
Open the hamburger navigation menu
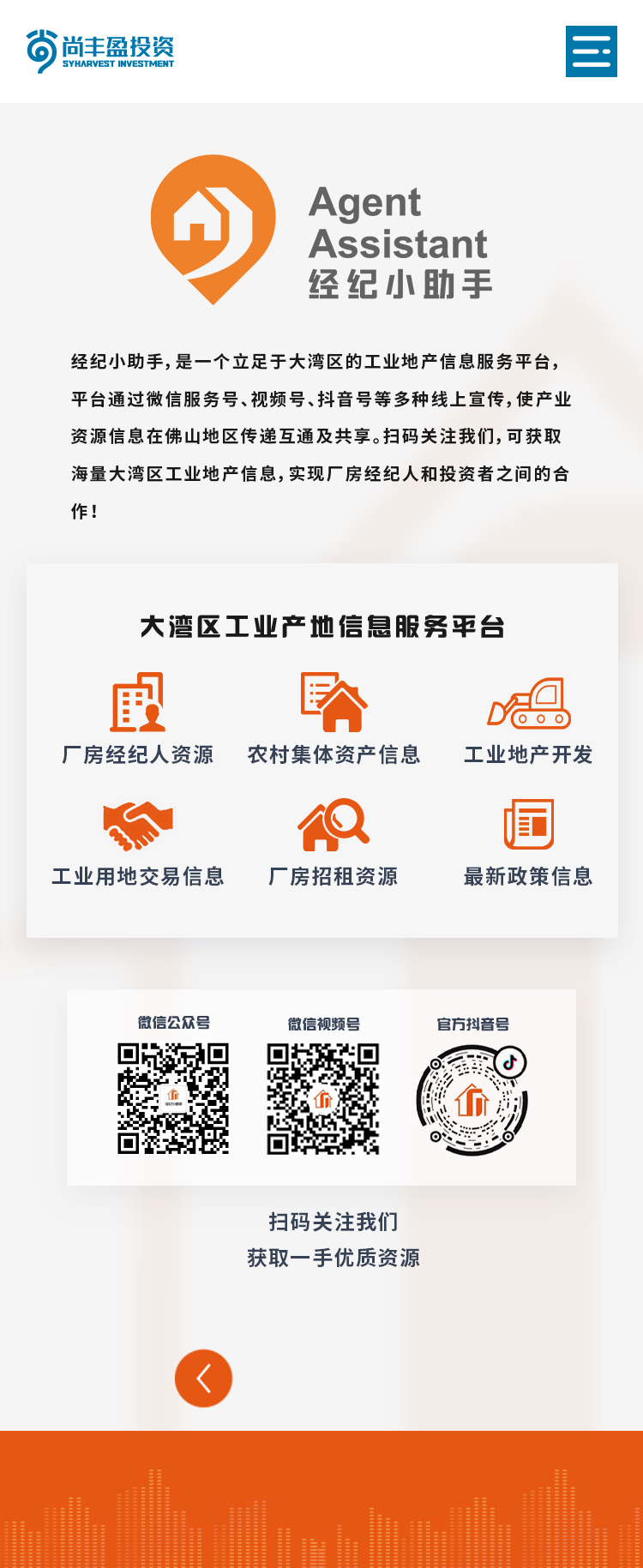coord(591,51)
